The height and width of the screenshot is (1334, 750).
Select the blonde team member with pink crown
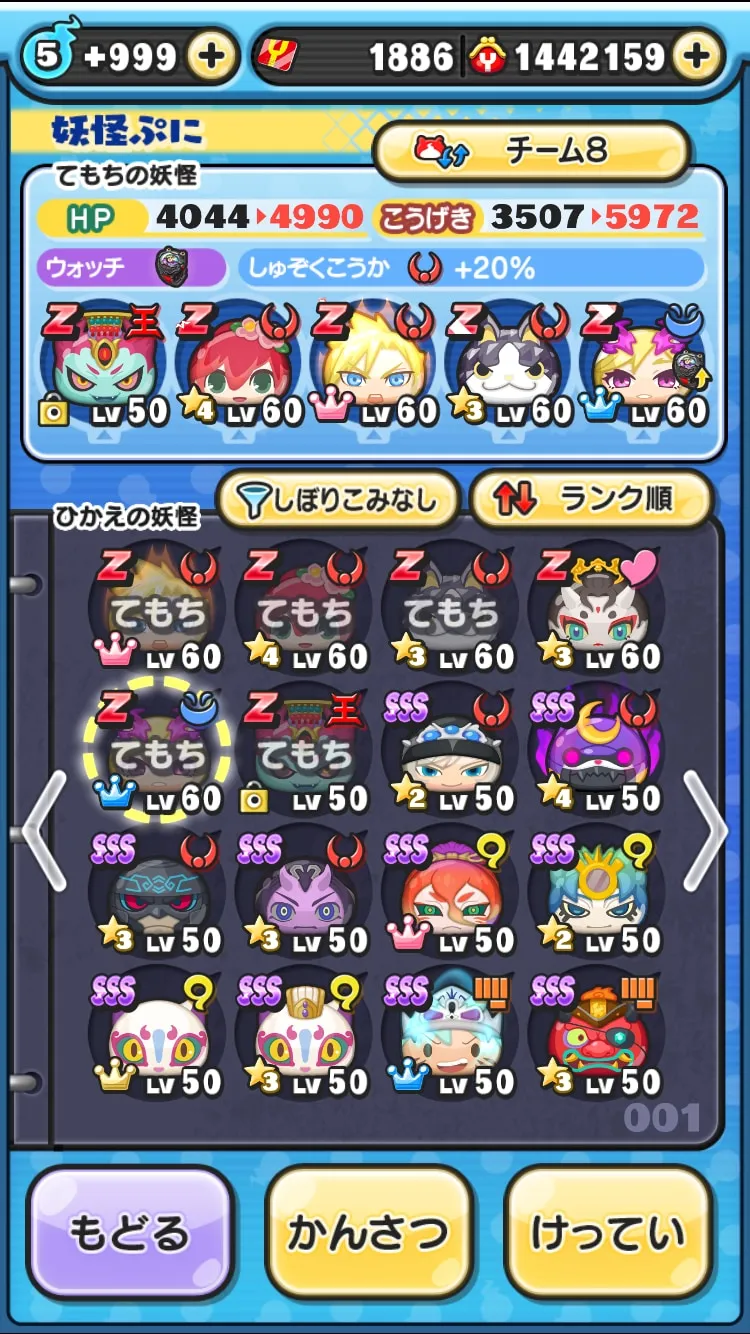tap(372, 366)
